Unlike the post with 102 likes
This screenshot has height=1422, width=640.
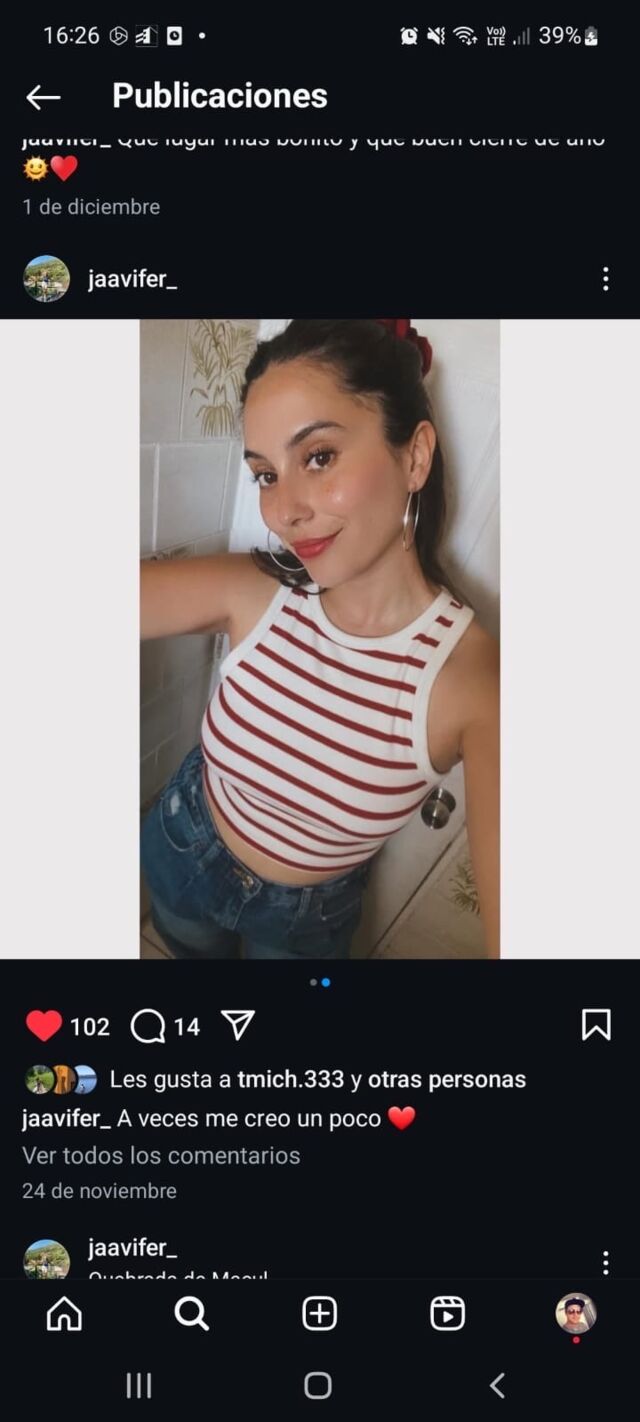coord(44,1026)
